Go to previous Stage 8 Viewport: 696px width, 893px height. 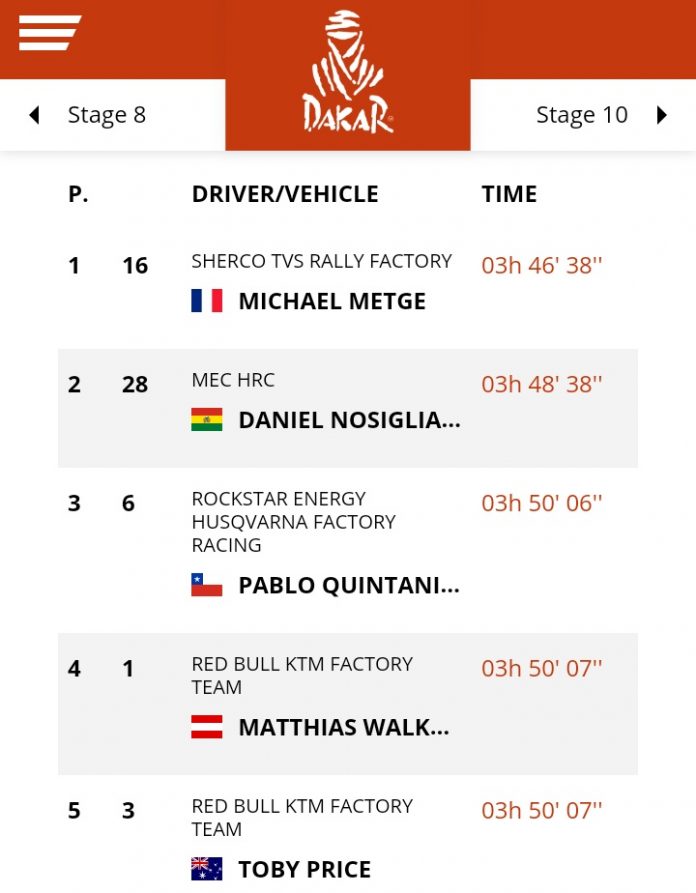click(x=88, y=115)
